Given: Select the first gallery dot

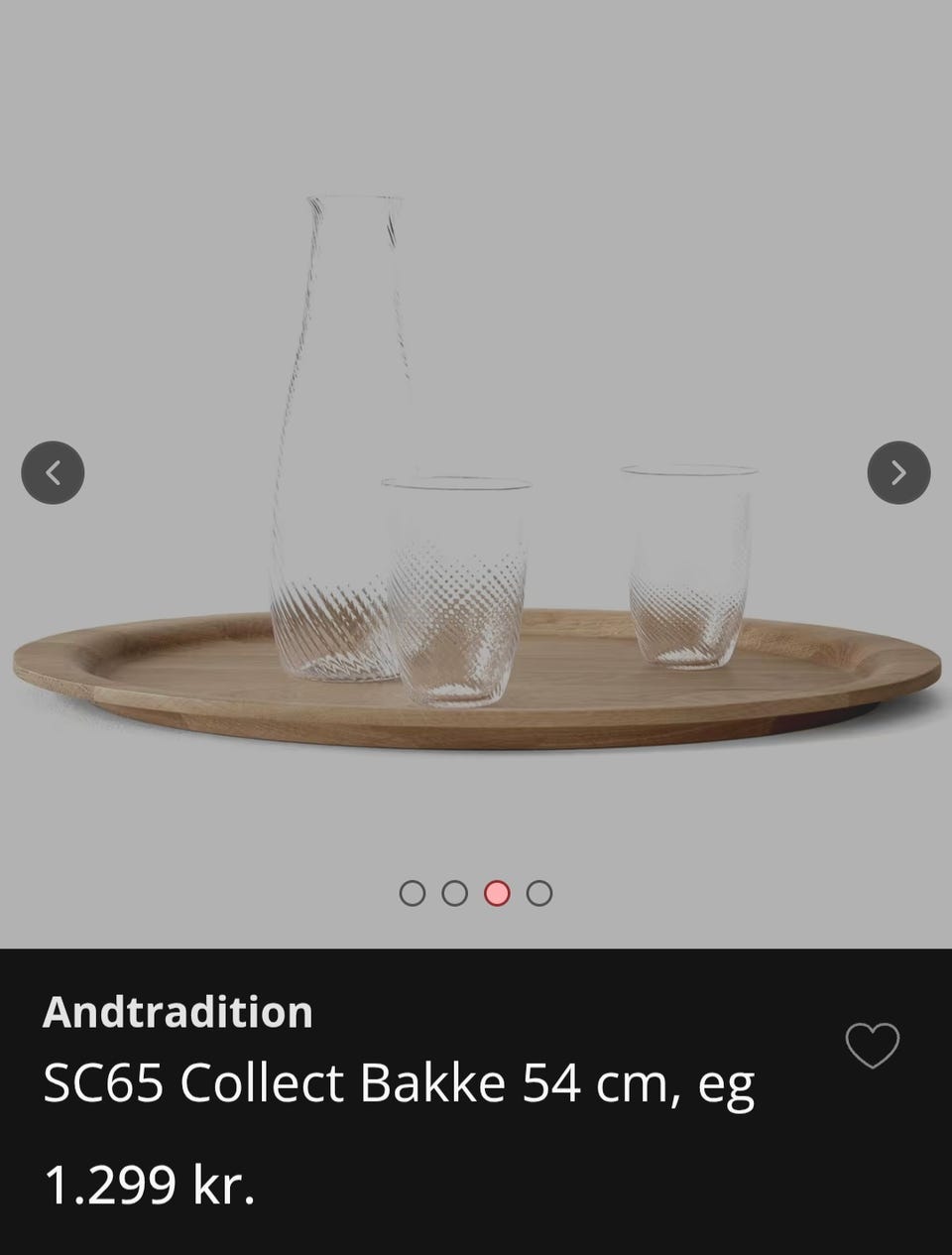Looking at the screenshot, I should click(414, 892).
